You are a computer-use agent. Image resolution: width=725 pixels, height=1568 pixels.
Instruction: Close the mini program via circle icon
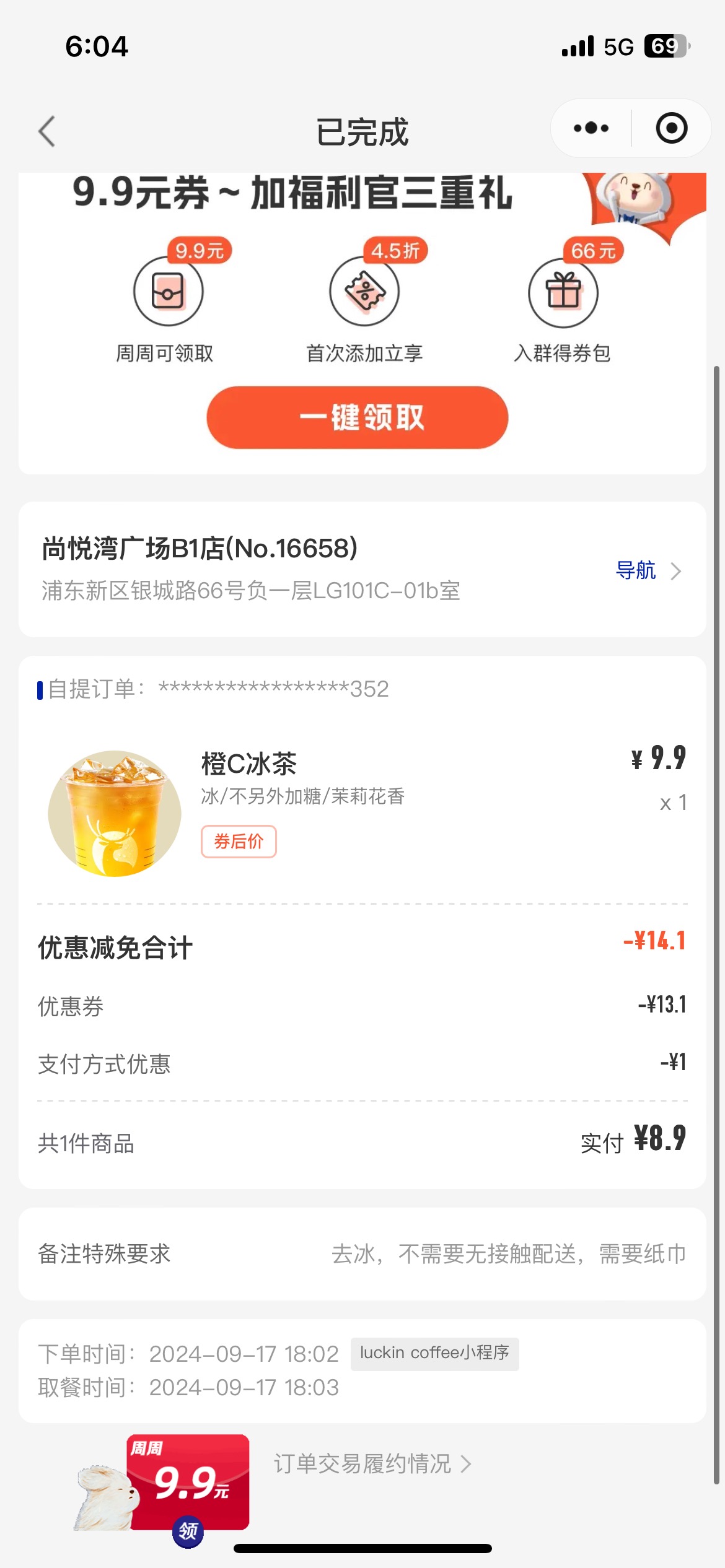(x=672, y=128)
